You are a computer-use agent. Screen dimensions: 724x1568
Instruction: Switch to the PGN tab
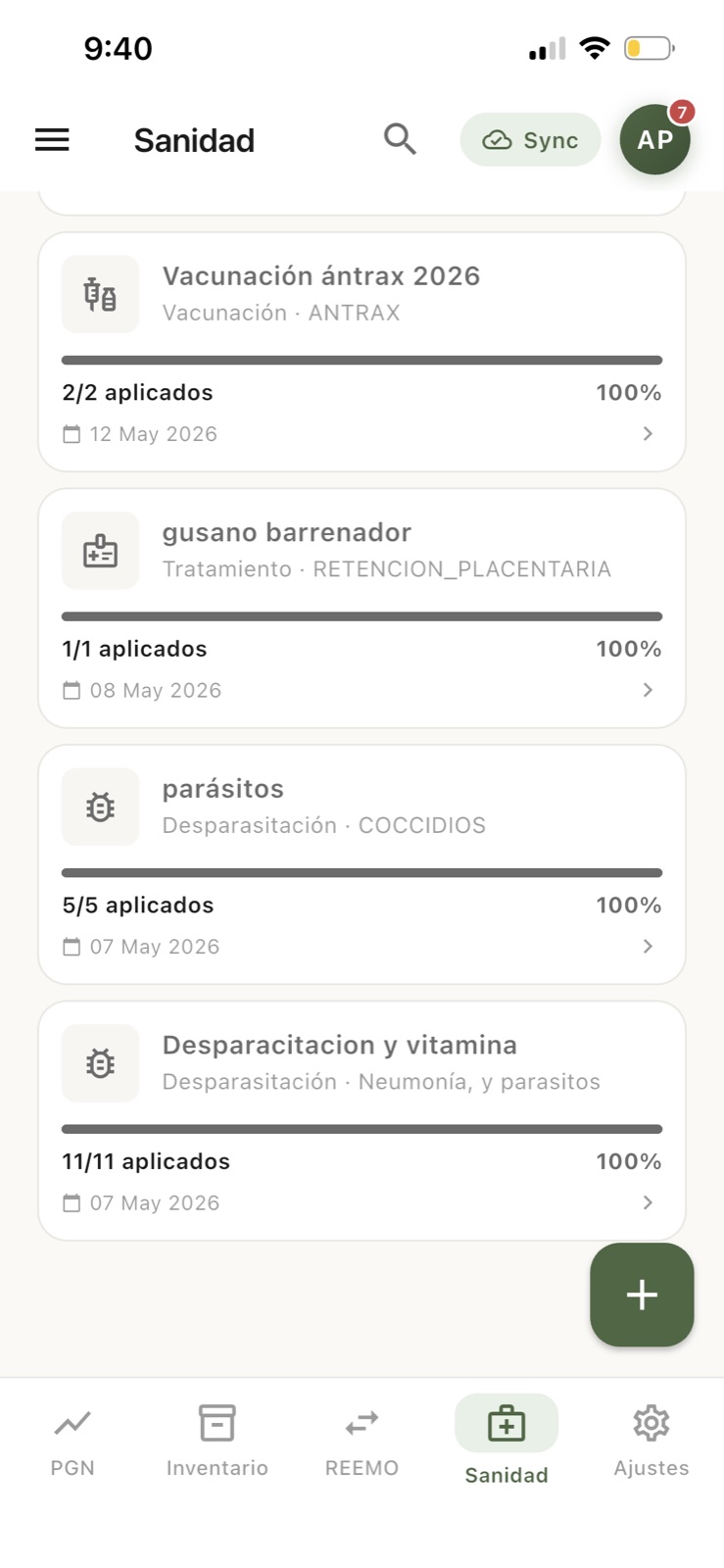72,1443
